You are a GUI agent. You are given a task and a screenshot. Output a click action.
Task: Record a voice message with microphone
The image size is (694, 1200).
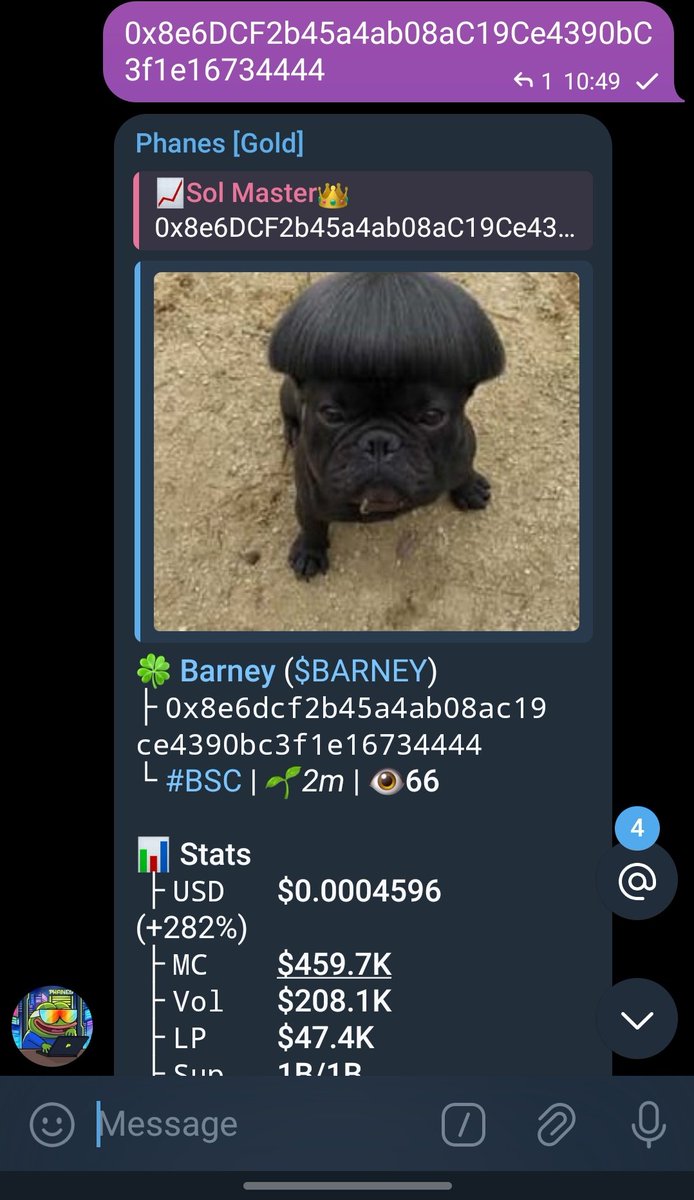point(648,1125)
